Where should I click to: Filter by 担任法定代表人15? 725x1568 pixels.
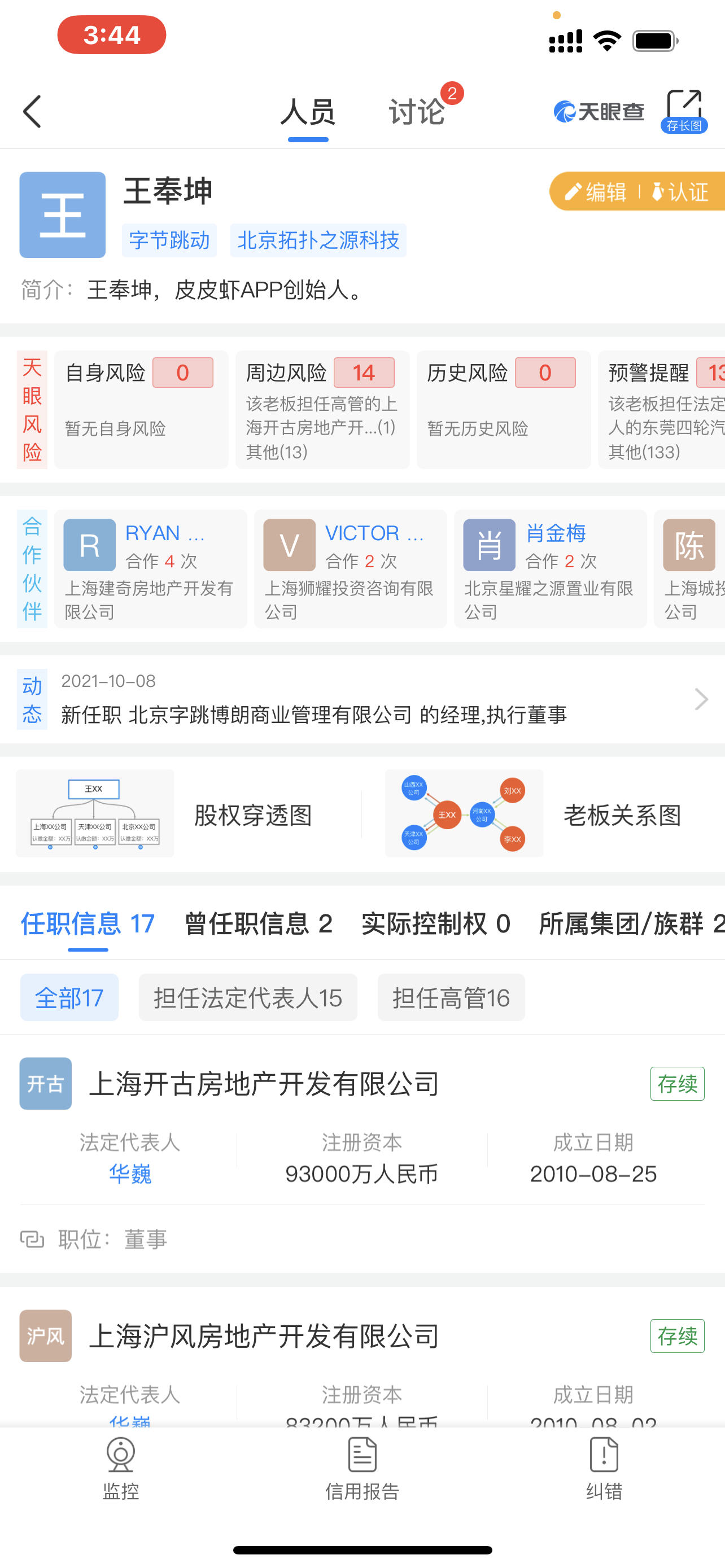pyautogui.click(x=248, y=998)
